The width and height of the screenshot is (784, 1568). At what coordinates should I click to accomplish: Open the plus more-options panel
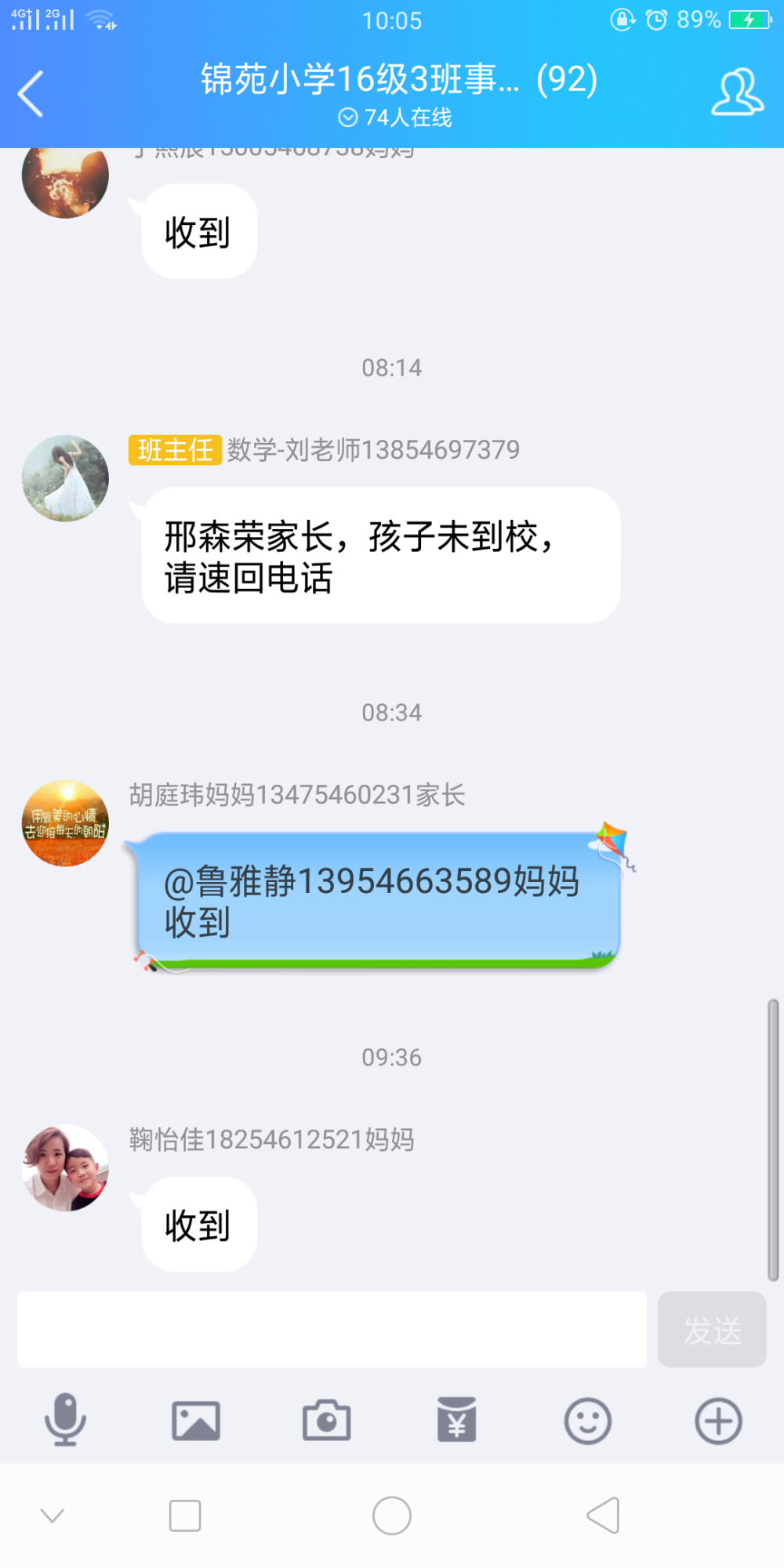tap(719, 1421)
